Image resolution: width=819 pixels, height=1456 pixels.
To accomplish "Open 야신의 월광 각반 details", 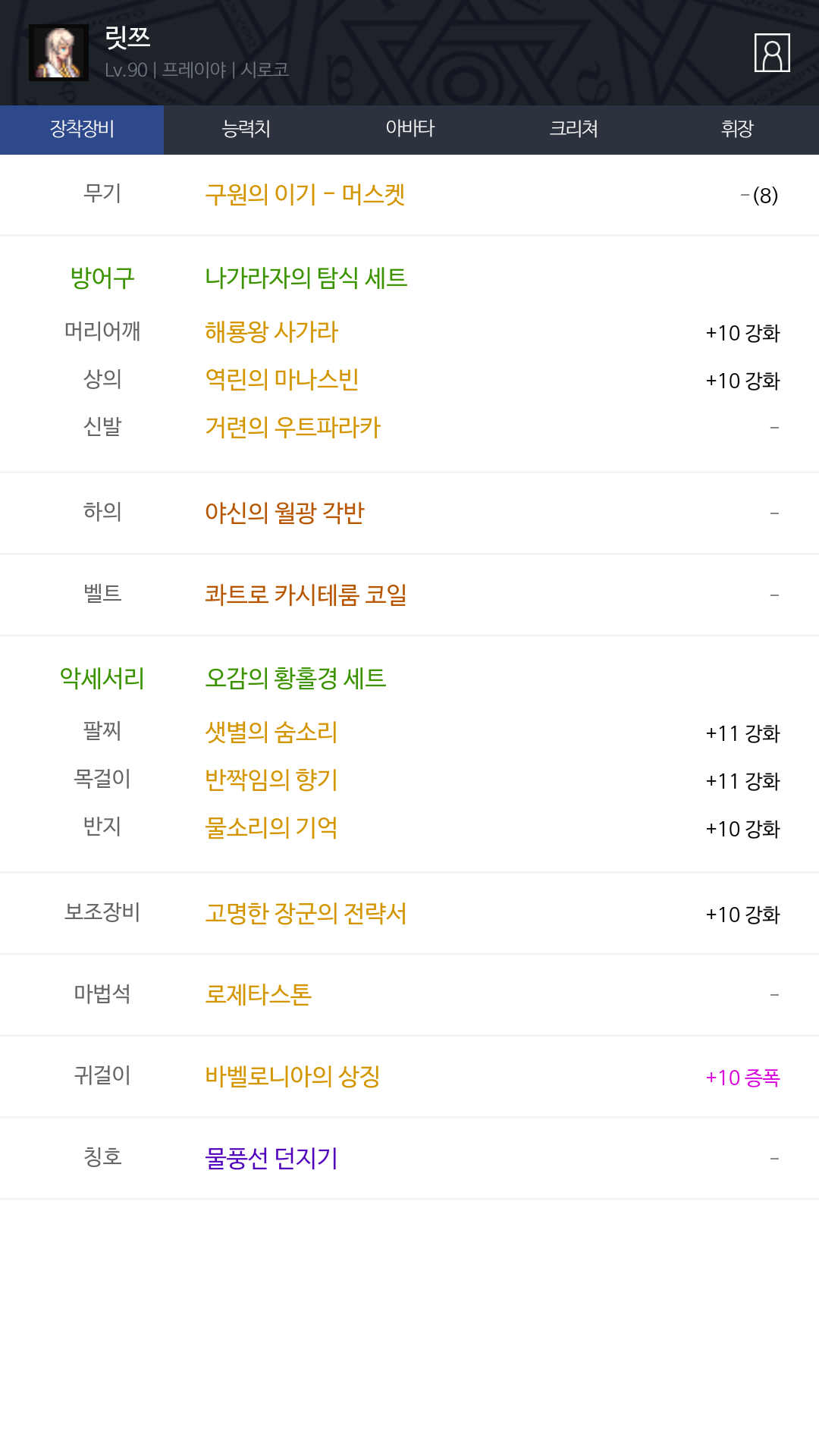I will [x=284, y=513].
